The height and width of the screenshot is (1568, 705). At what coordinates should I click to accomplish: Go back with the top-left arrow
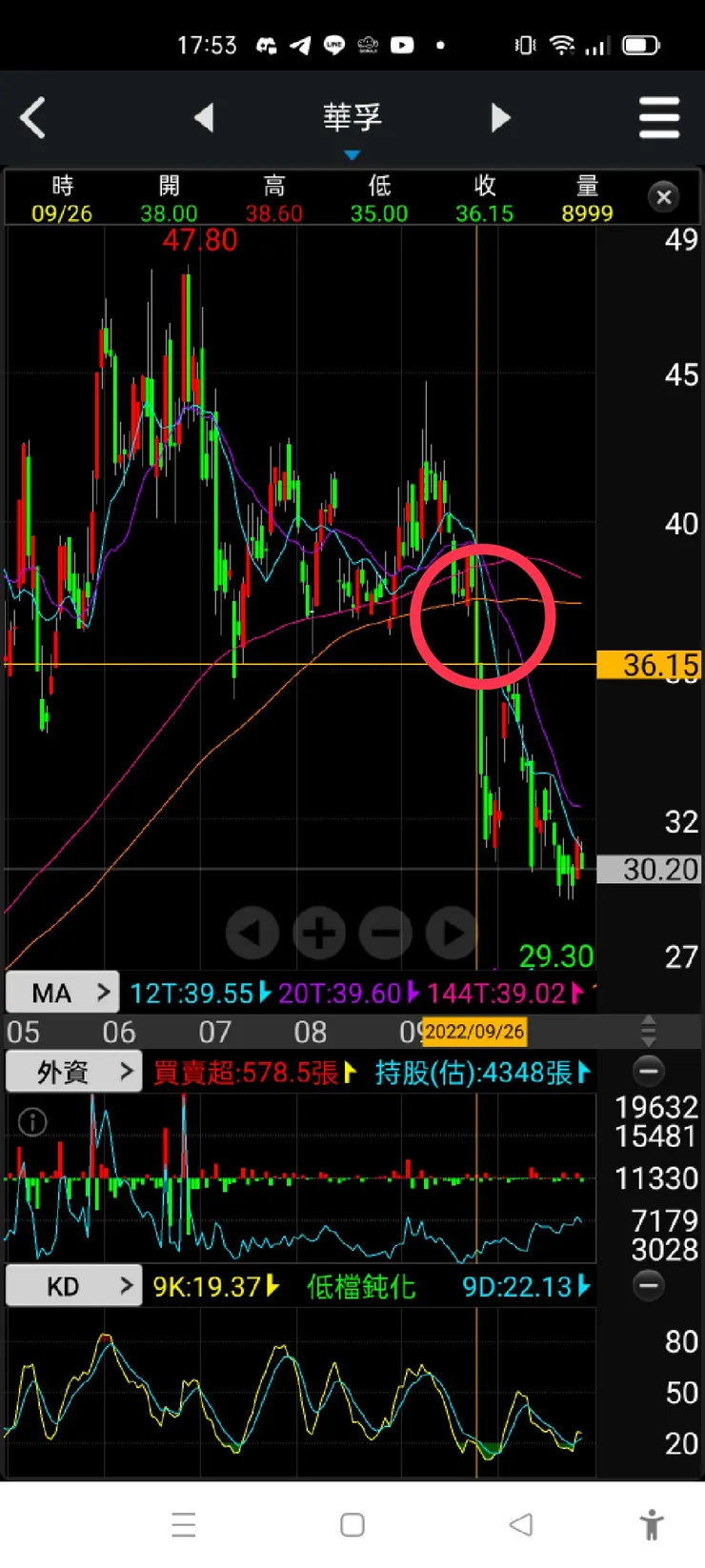pyautogui.click(x=33, y=118)
